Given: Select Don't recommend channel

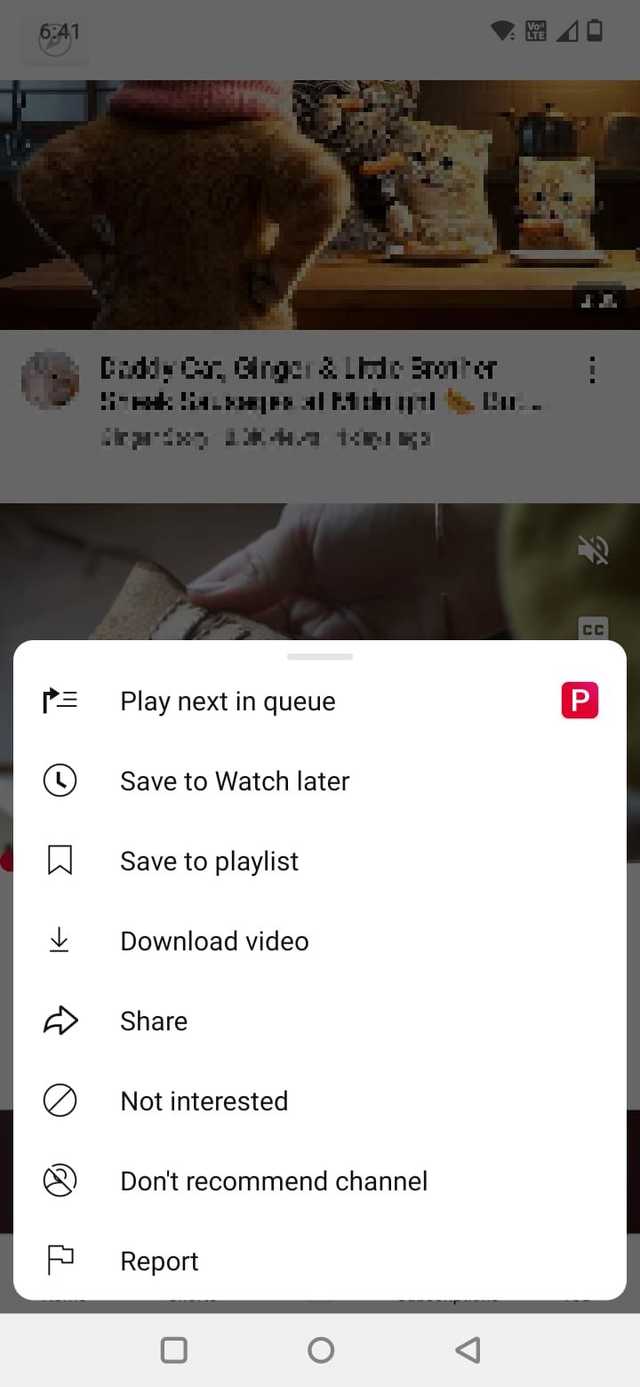Looking at the screenshot, I should [274, 1181].
